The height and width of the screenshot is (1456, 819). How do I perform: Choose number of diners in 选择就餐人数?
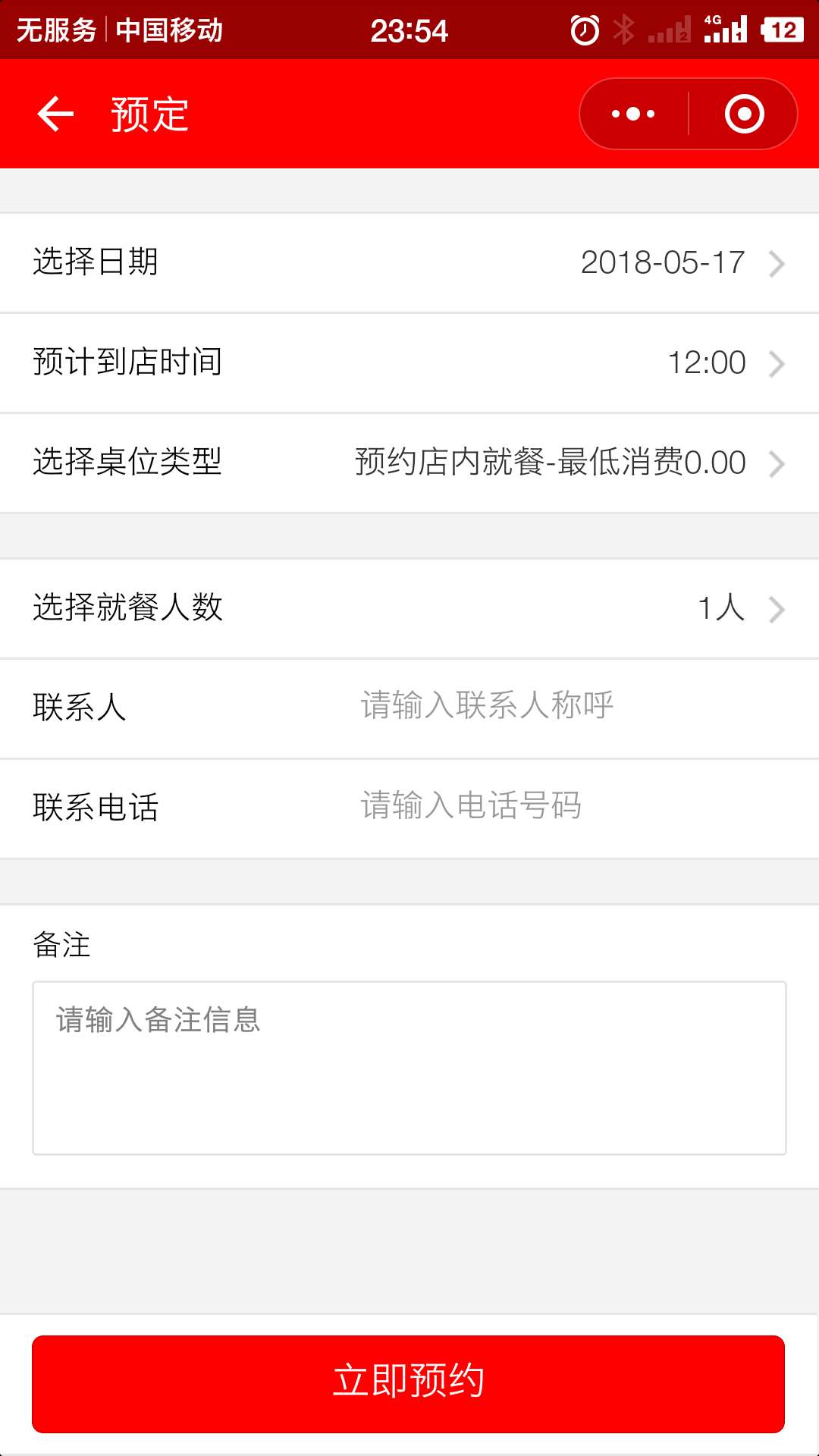(x=409, y=608)
